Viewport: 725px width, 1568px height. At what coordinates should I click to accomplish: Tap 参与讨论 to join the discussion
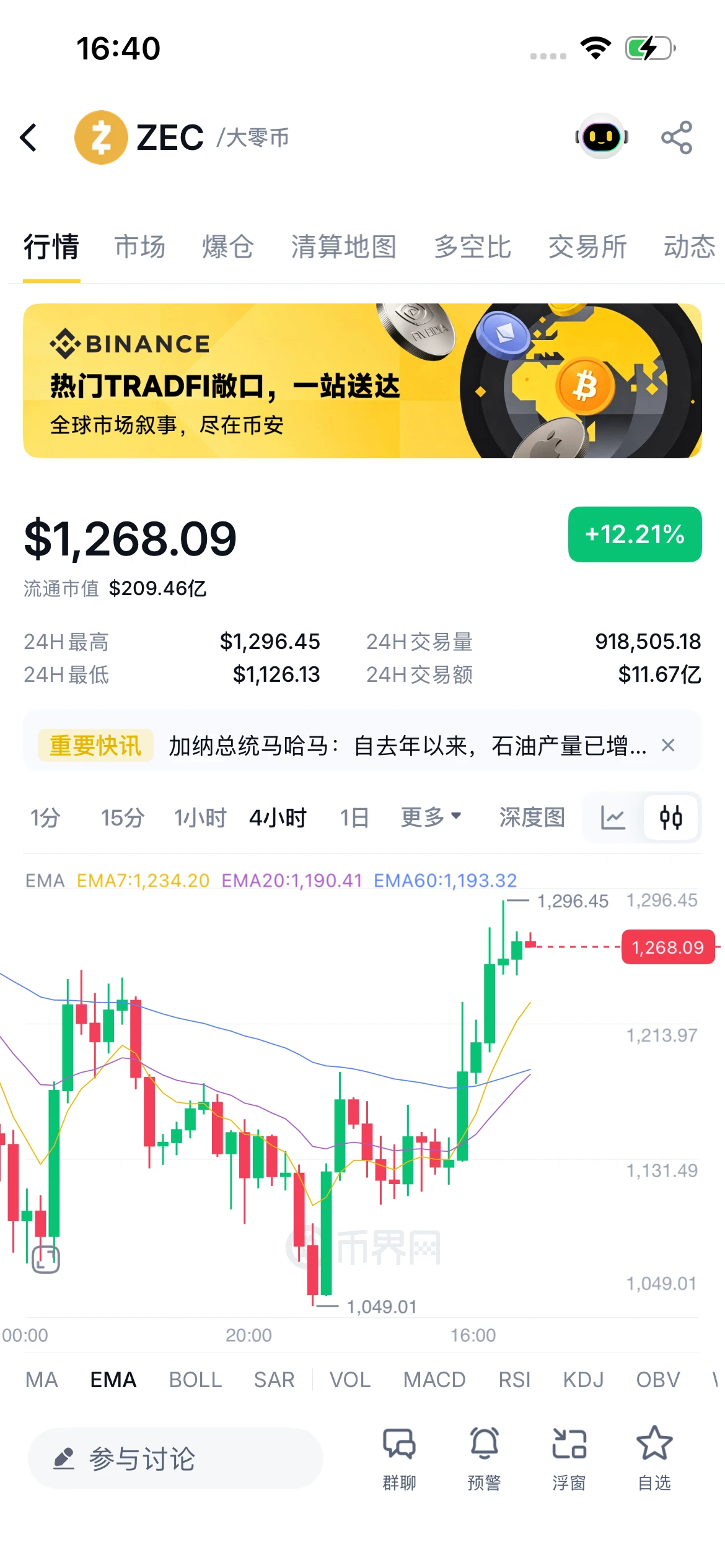(x=175, y=1458)
